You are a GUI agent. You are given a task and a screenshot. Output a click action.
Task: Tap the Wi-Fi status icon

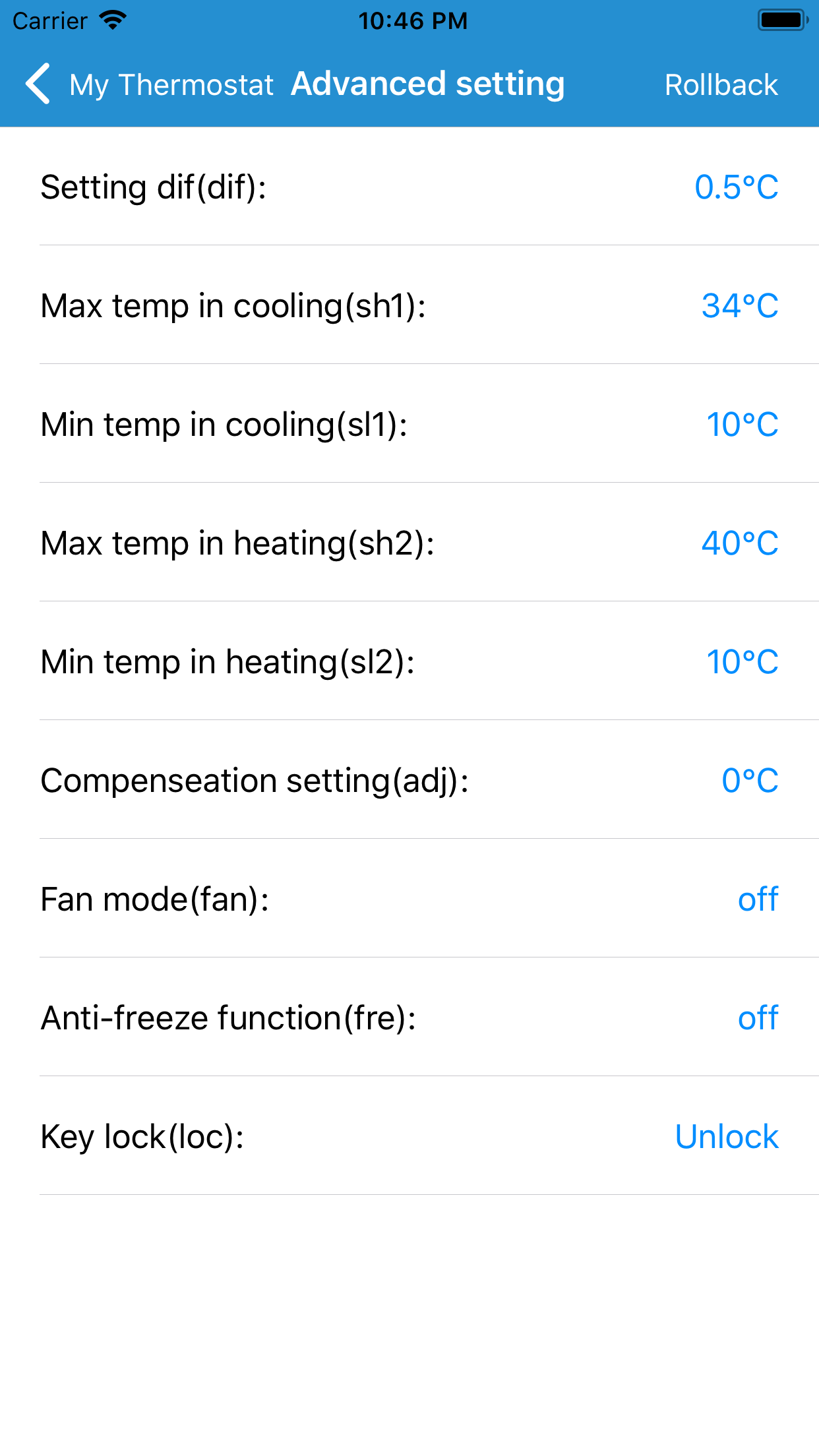113,19
